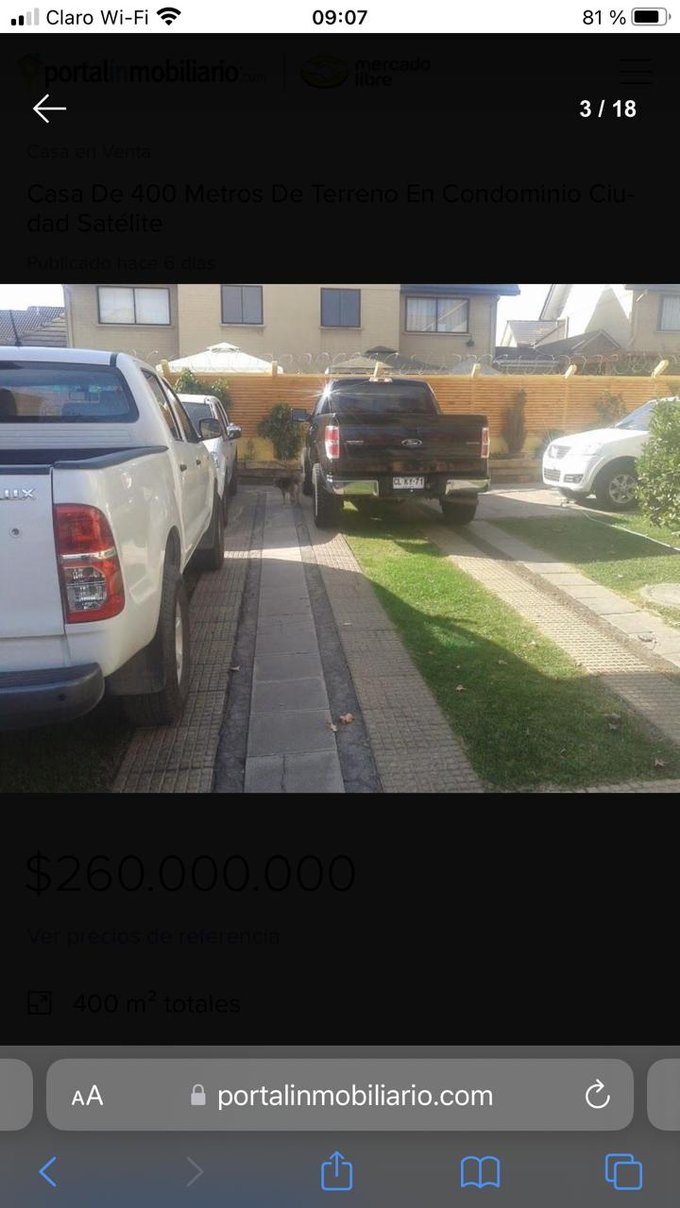
Task: Reload the page in Safari
Action: 597,1095
